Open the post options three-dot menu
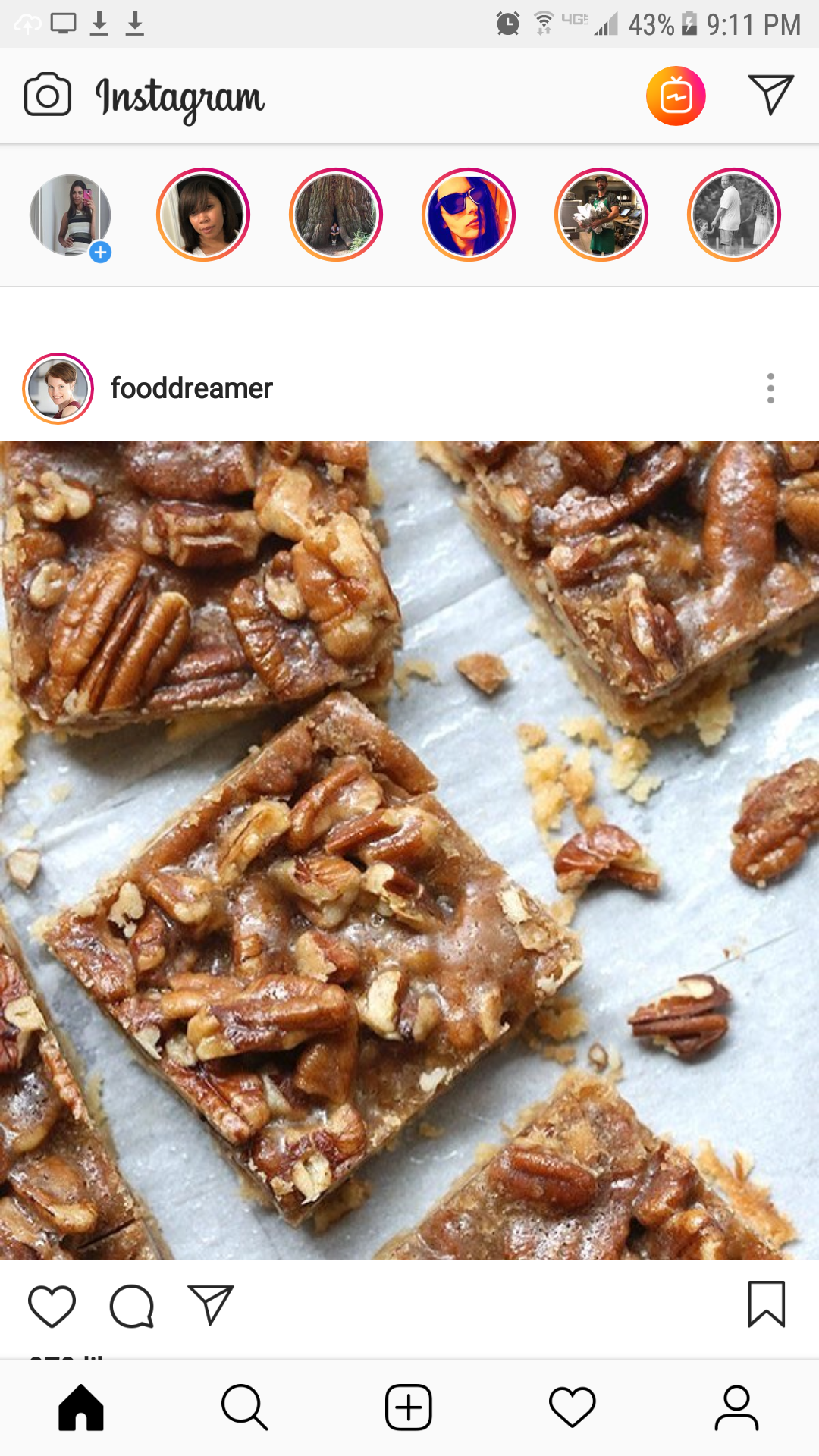 tap(770, 388)
